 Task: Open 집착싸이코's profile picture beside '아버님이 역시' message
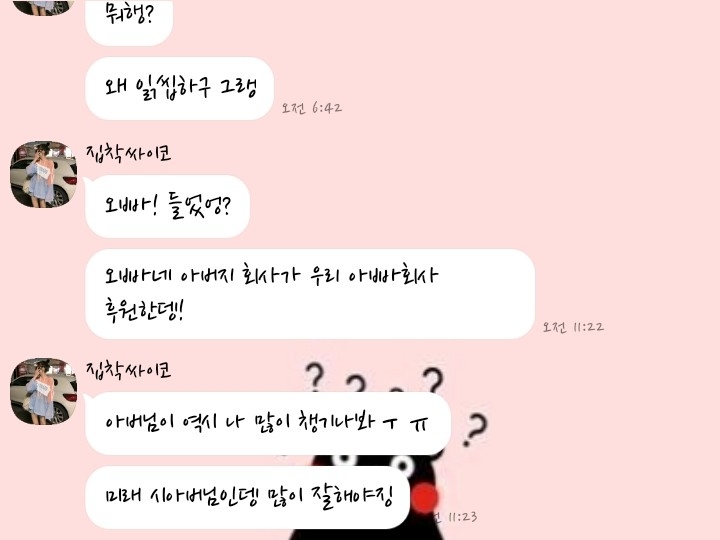tap(44, 392)
